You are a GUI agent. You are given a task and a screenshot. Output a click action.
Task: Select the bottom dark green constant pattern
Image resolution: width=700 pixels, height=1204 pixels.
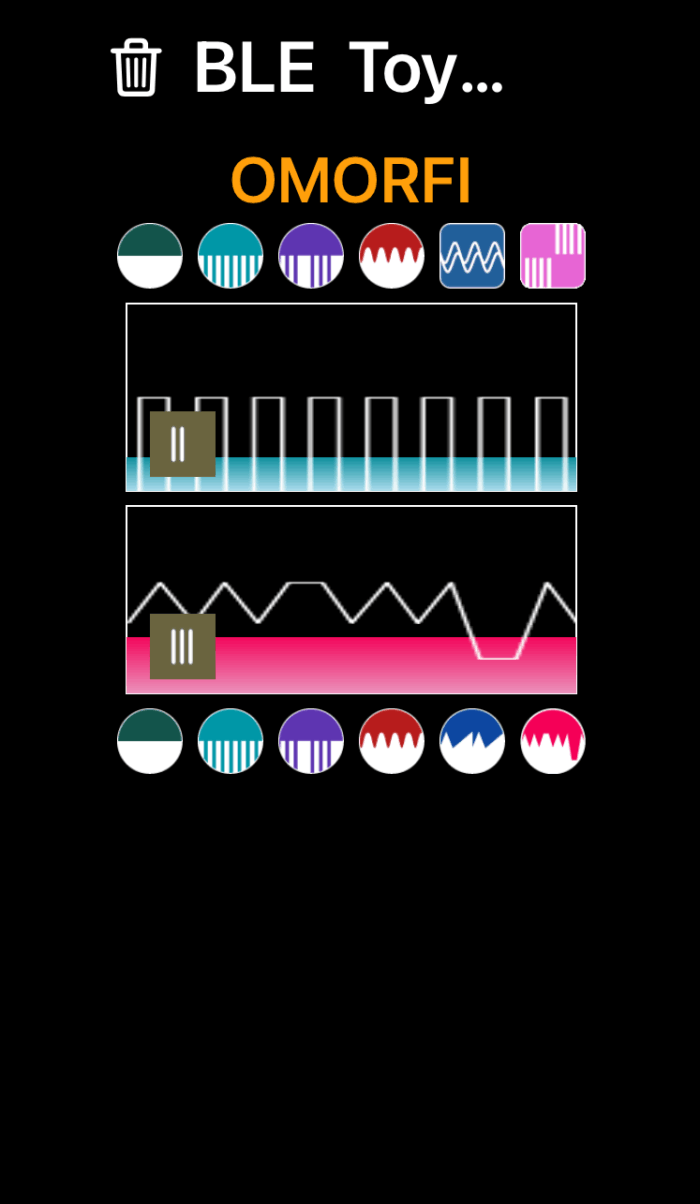(x=150, y=741)
